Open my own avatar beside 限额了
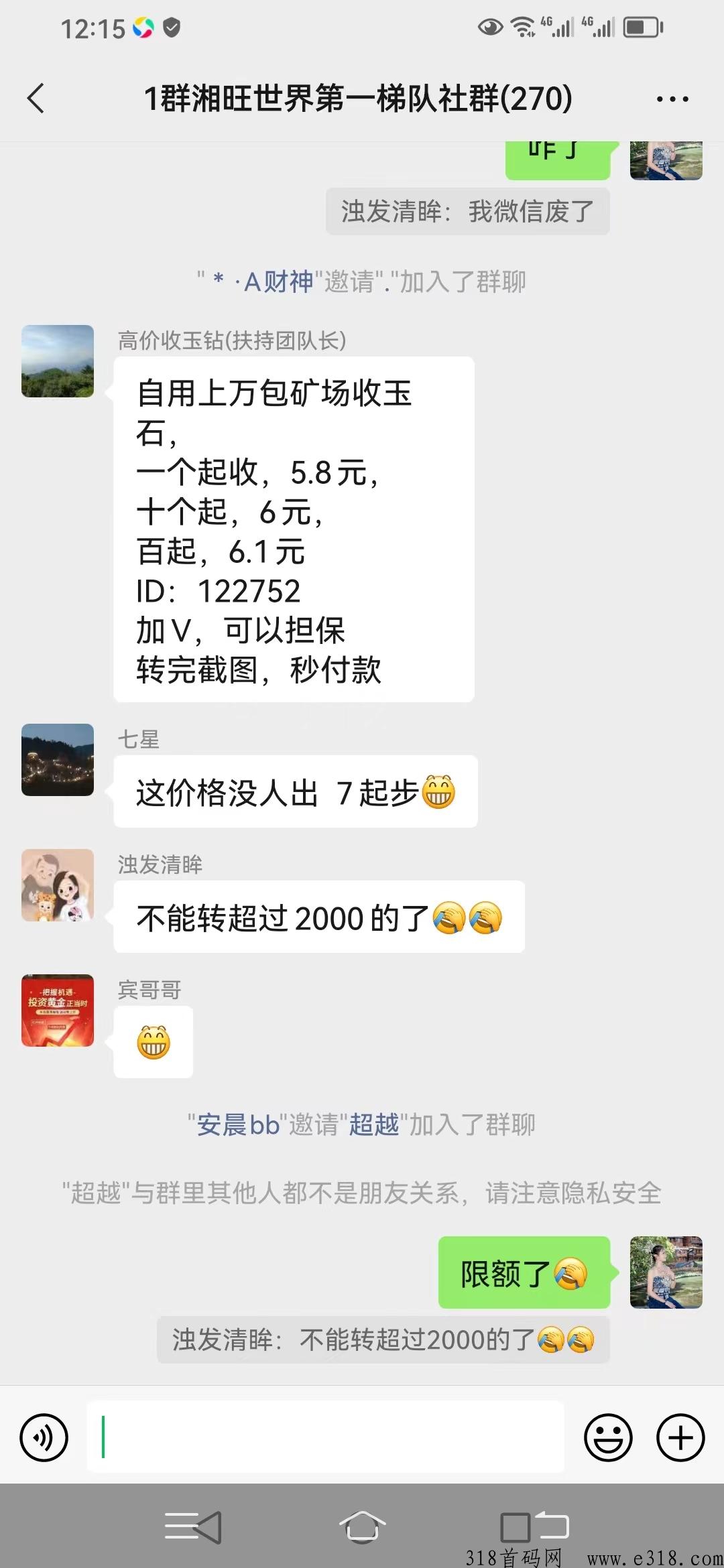This screenshot has height=1568, width=724. click(x=666, y=1272)
